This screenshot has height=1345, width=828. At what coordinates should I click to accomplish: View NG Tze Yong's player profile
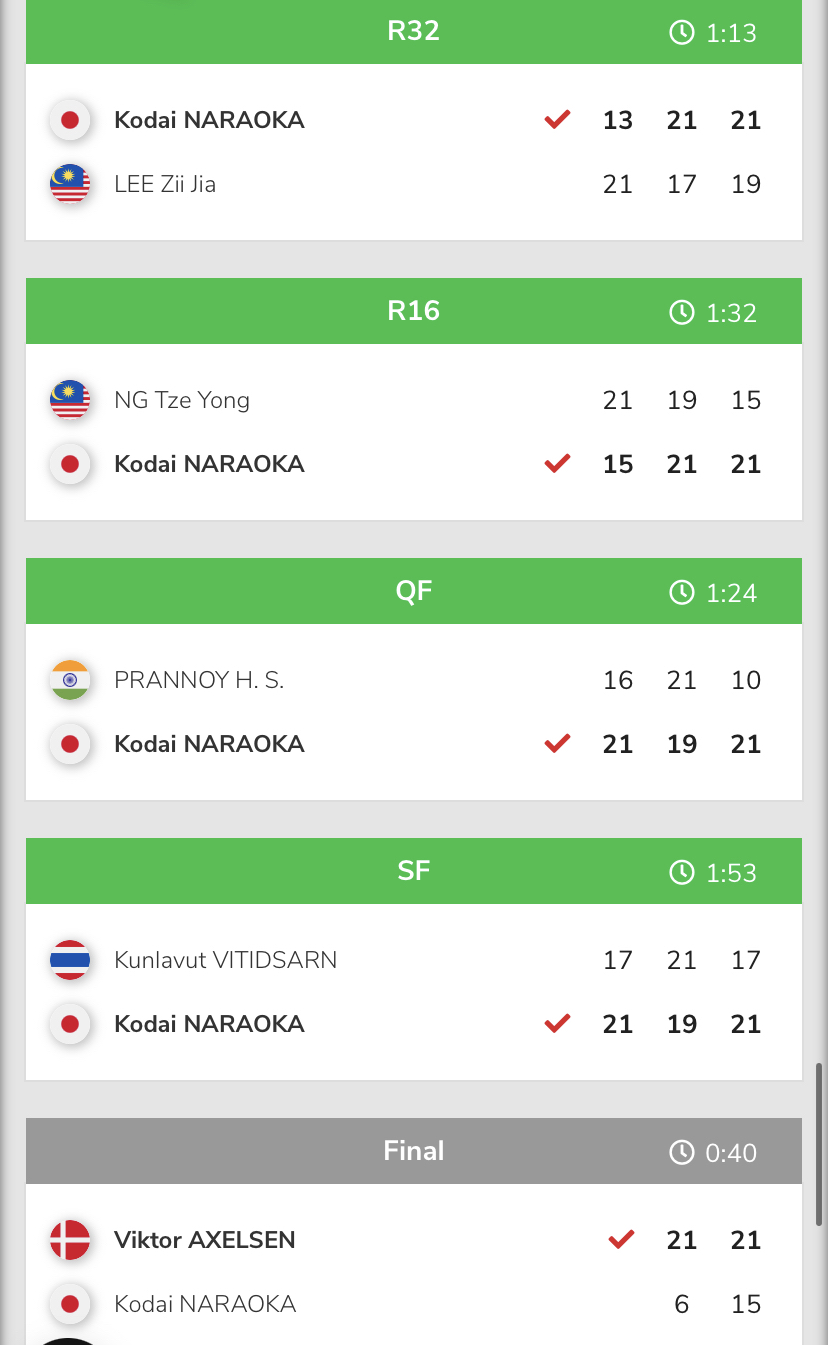tap(182, 400)
